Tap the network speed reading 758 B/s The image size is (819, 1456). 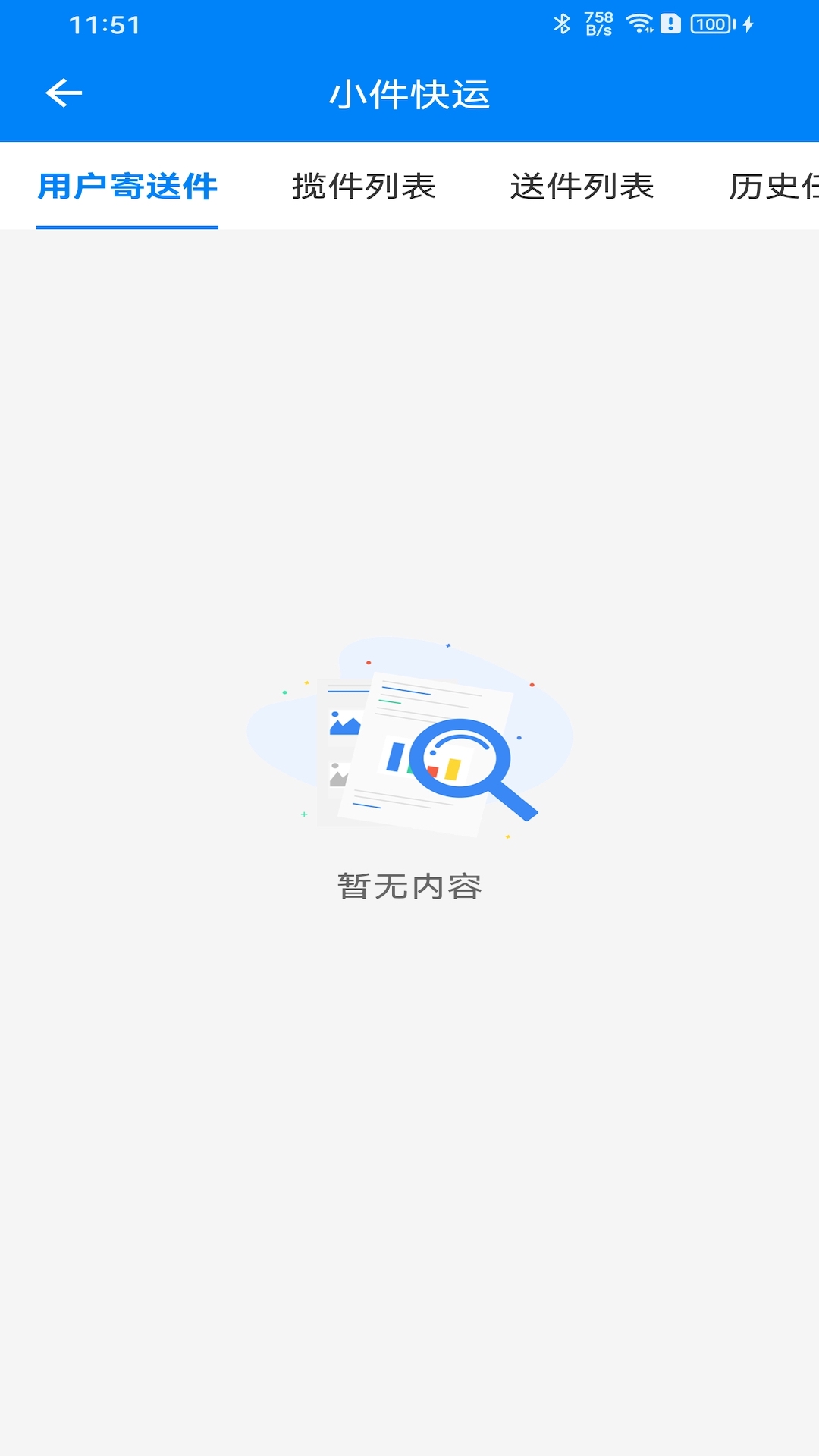[599, 22]
